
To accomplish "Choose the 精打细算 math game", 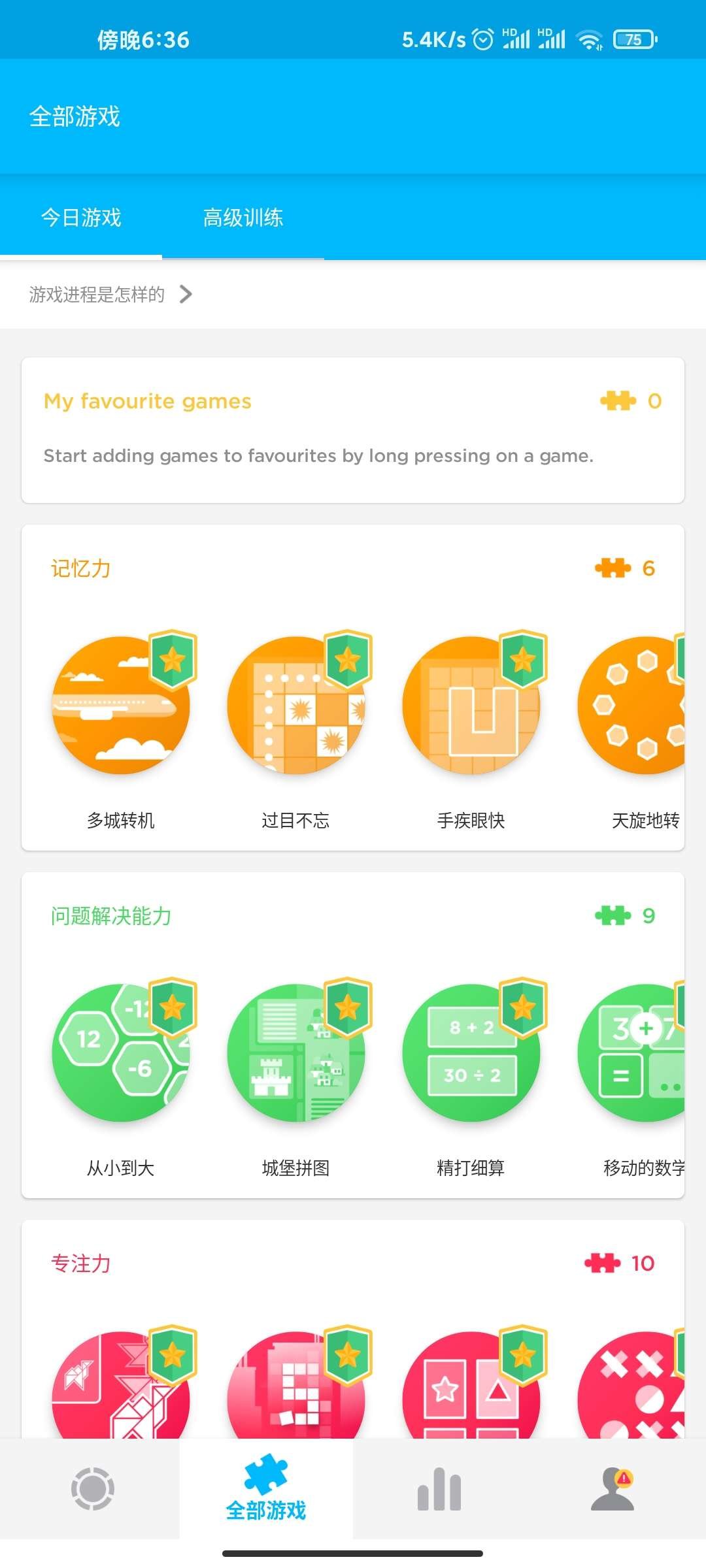I will (471, 1053).
